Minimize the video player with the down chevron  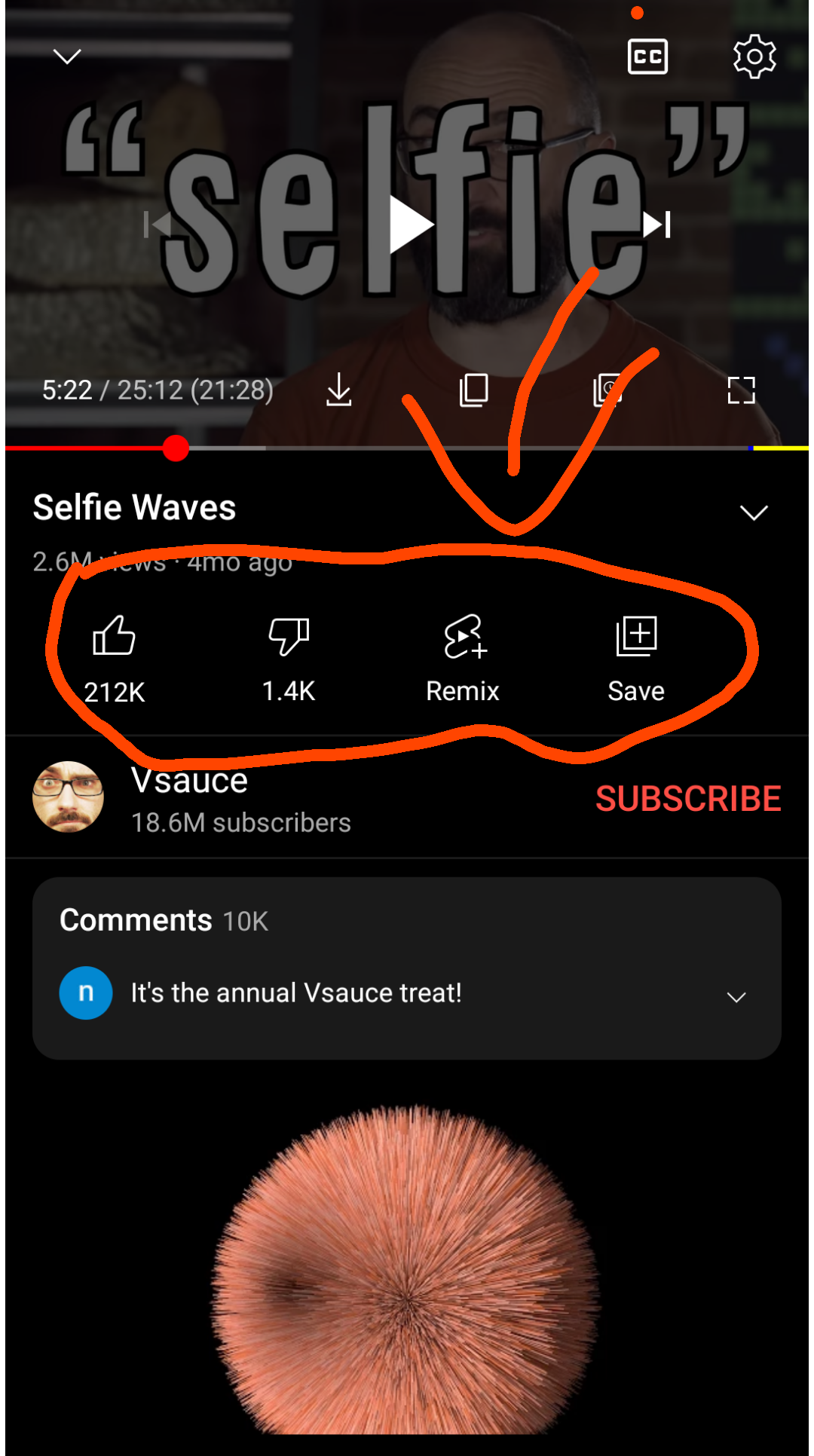click(x=67, y=57)
